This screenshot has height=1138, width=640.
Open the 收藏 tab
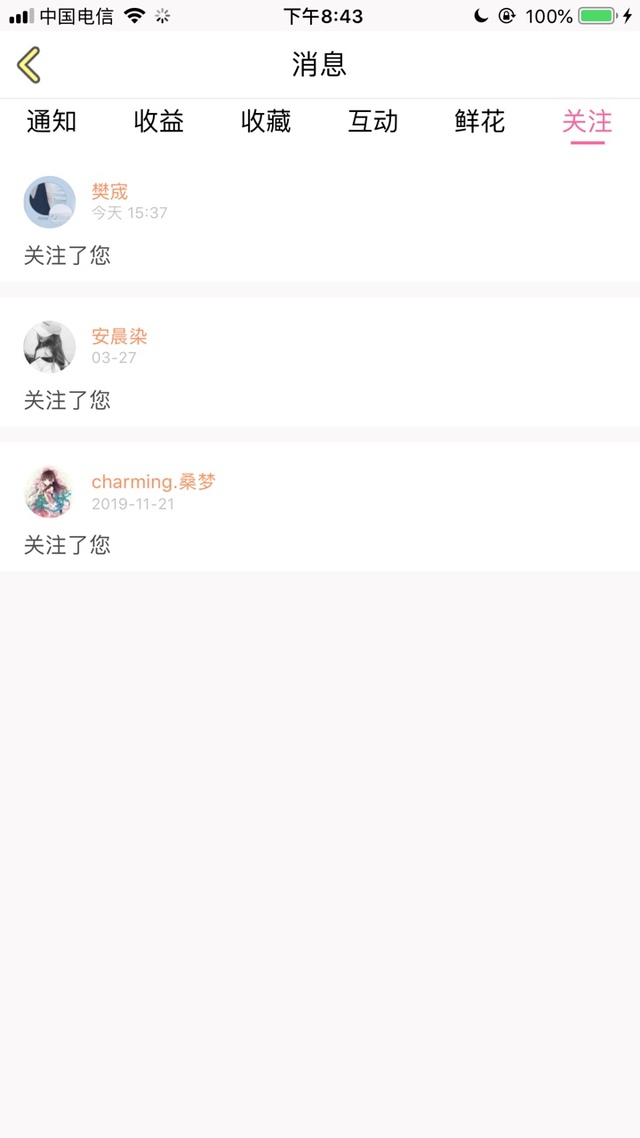[266, 122]
